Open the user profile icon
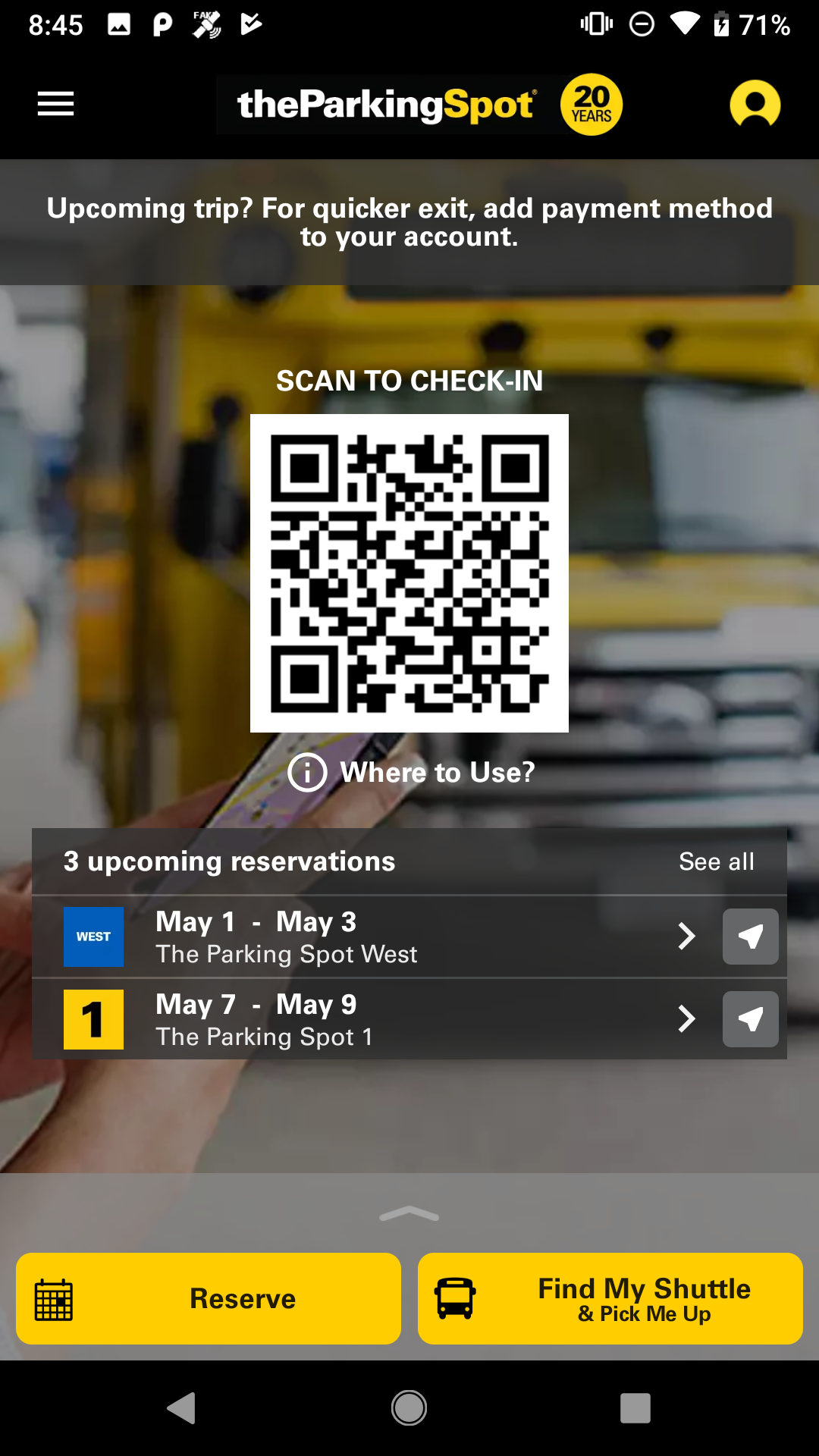 pyautogui.click(x=755, y=105)
